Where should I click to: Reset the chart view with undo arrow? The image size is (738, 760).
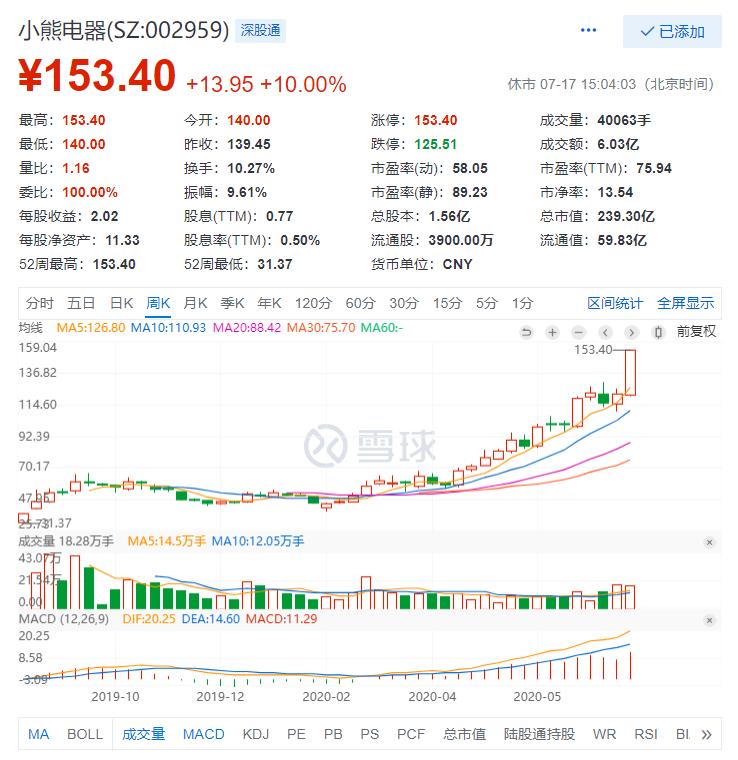(x=527, y=332)
